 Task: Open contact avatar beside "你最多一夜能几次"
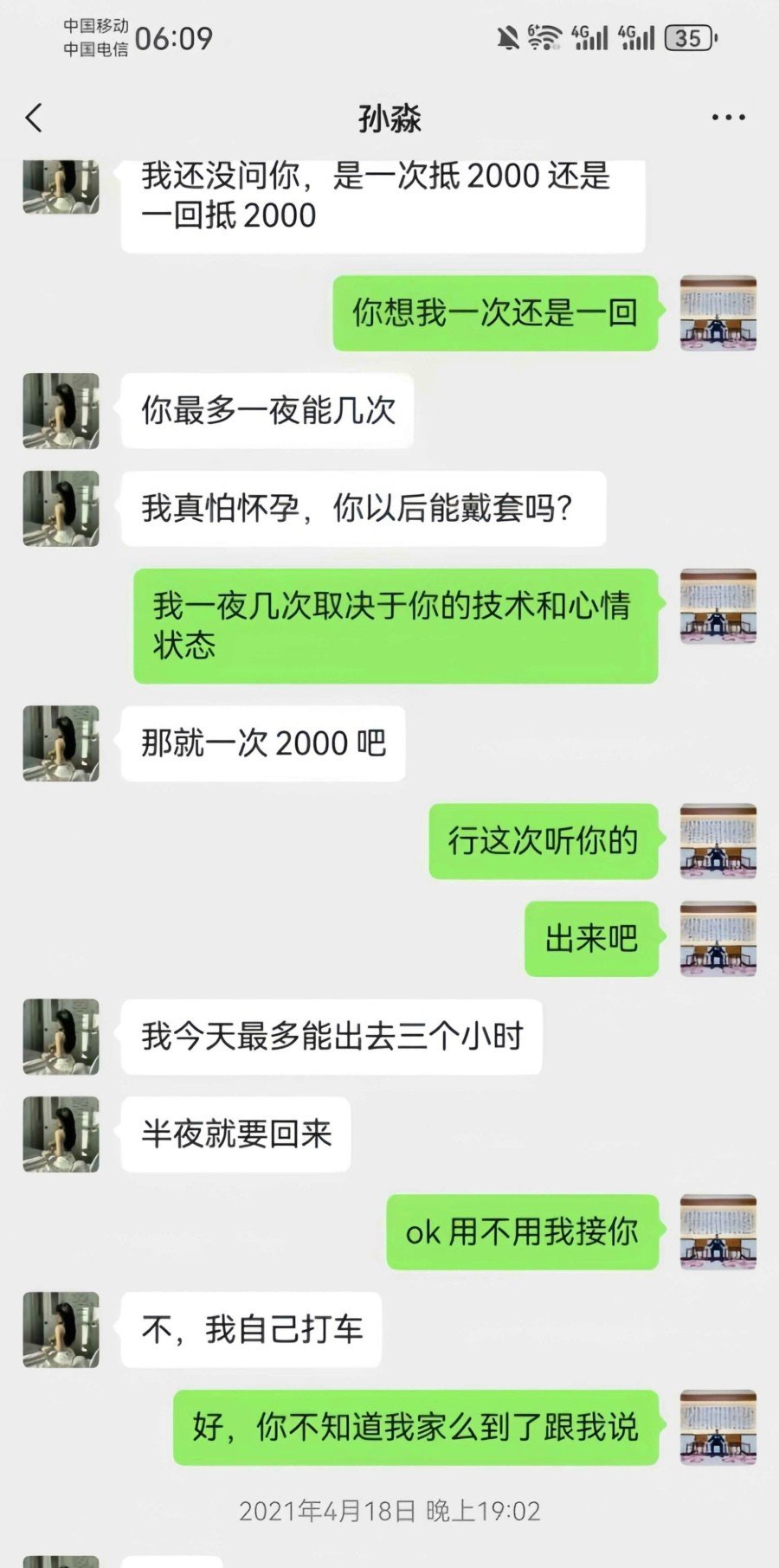[x=61, y=411]
